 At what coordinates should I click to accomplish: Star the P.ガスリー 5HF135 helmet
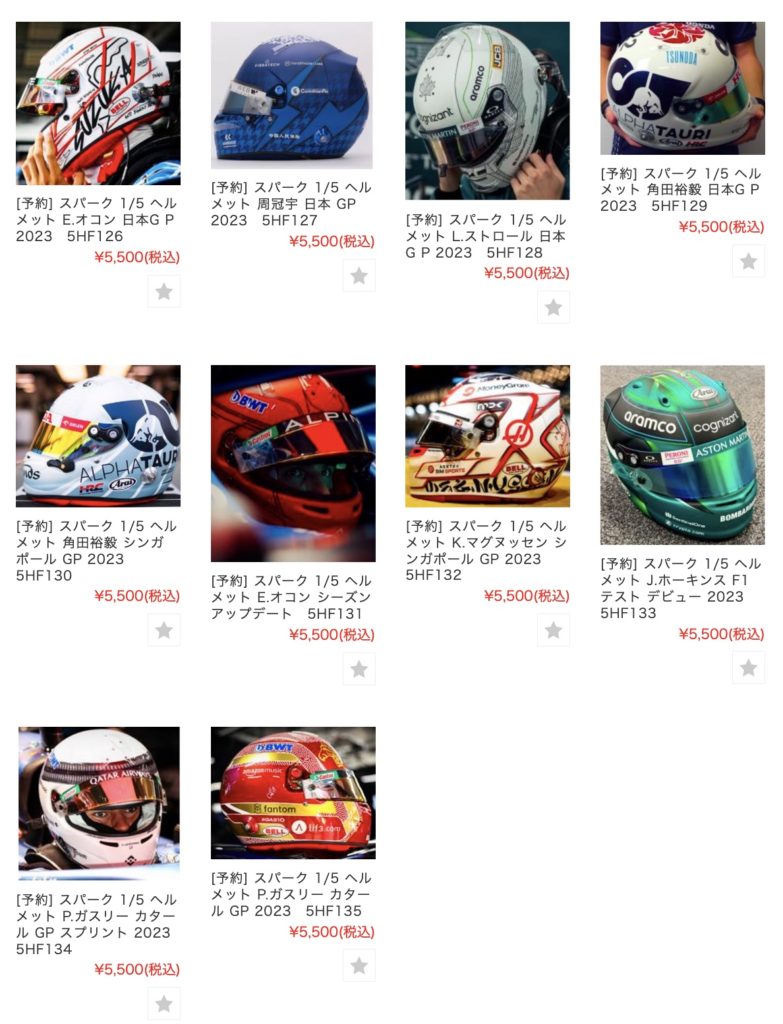(359, 965)
